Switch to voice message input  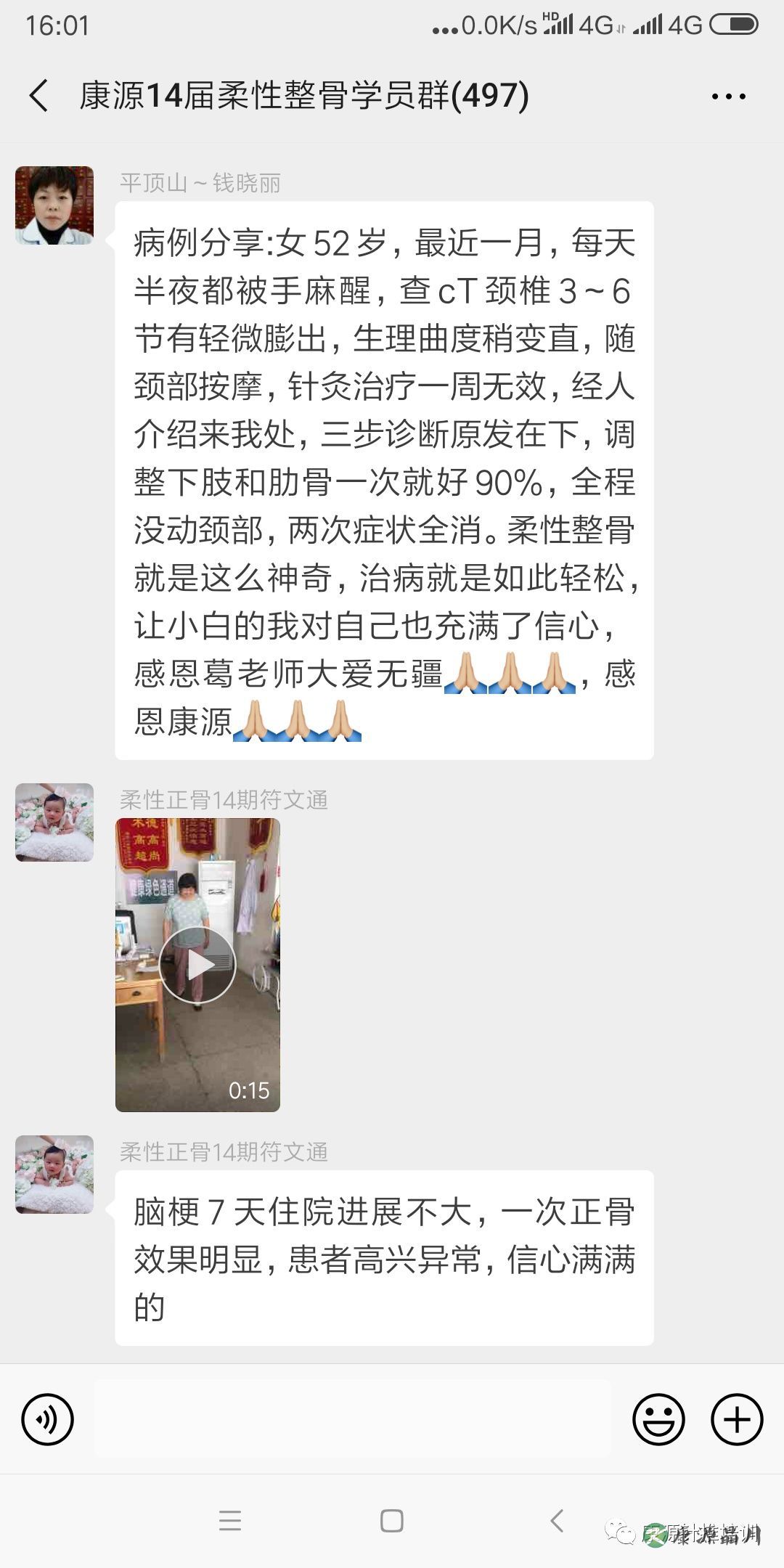[48, 1419]
